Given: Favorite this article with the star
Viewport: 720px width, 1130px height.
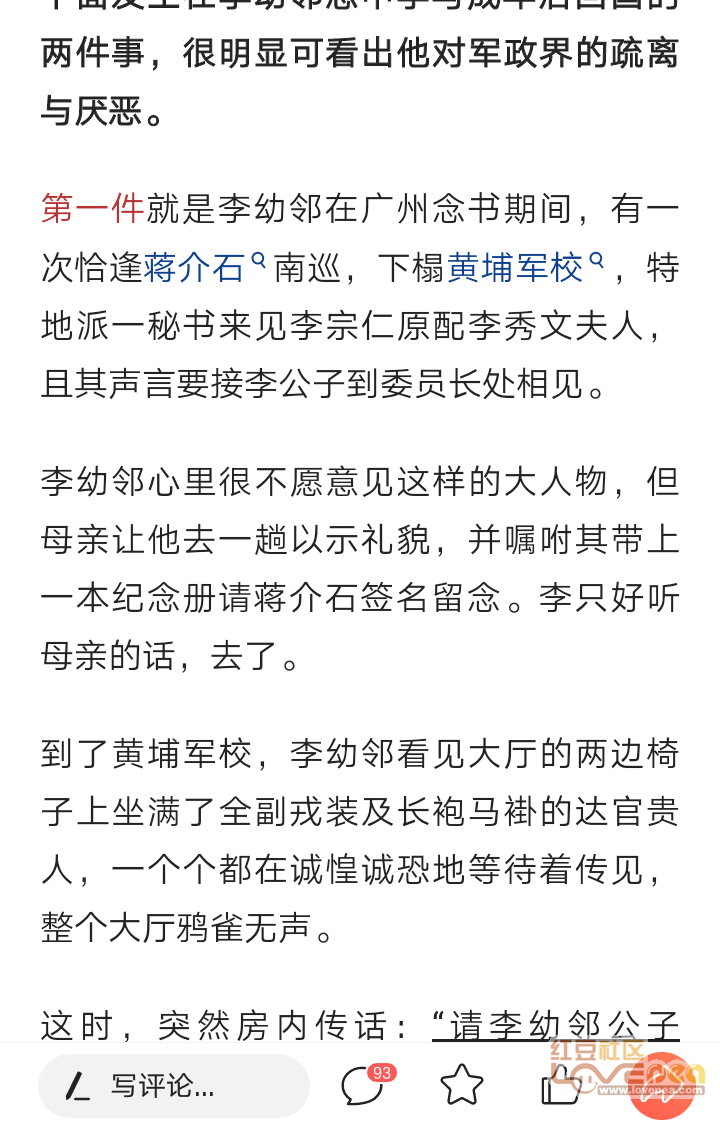Looking at the screenshot, I should (462, 1086).
